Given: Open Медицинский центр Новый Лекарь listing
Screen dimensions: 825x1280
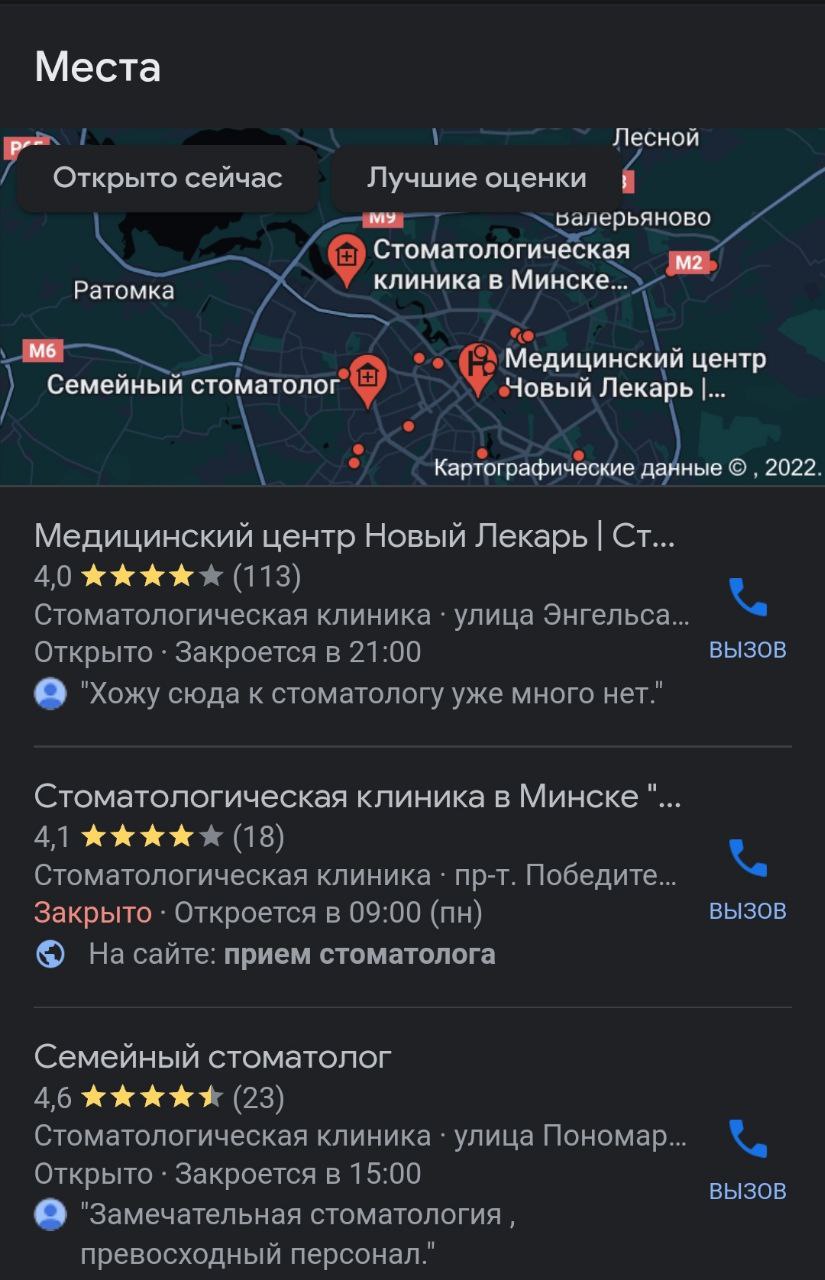Looking at the screenshot, I should tap(355, 537).
